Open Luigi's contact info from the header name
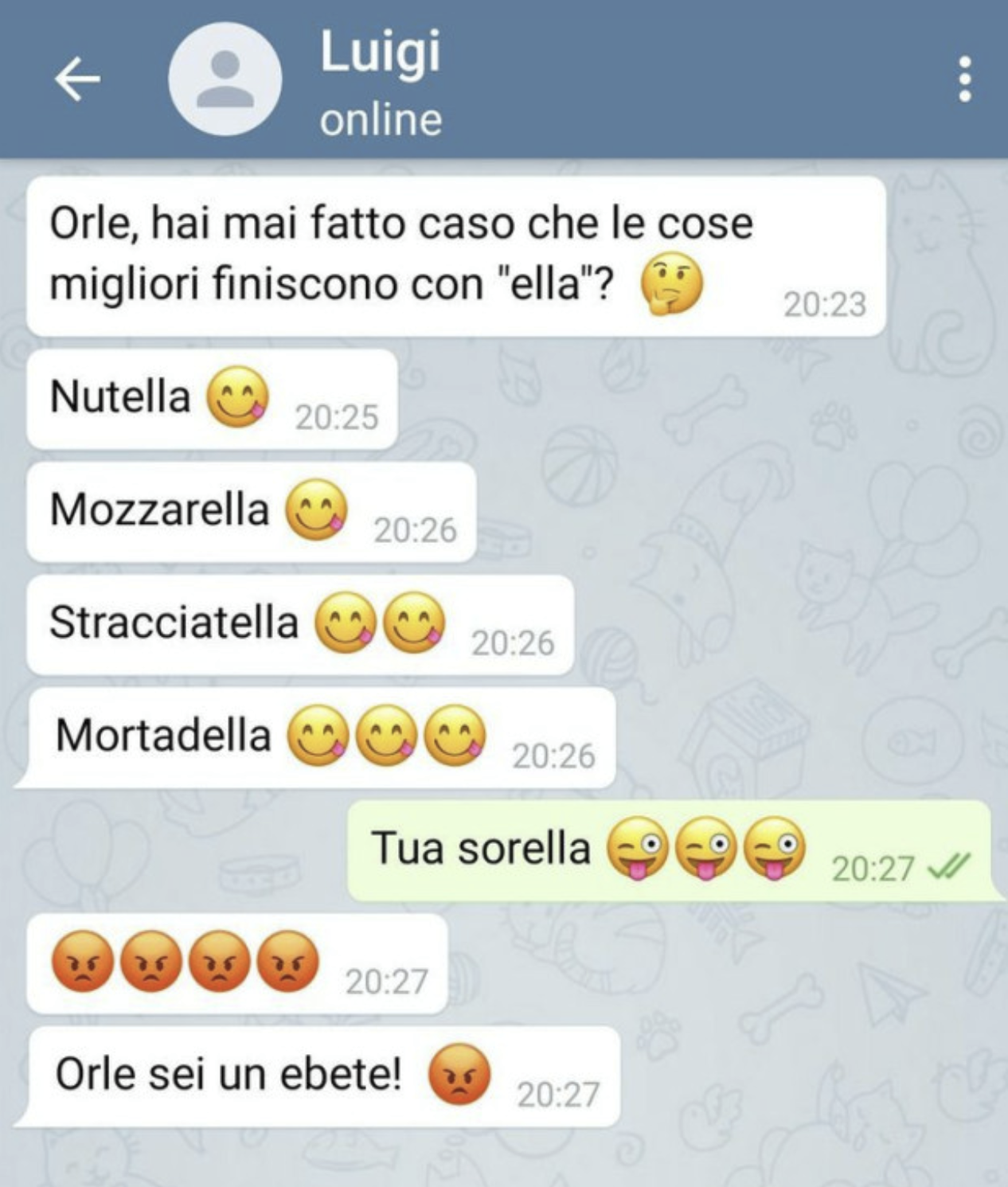This screenshot has height=1187, width=1008. 380,54
